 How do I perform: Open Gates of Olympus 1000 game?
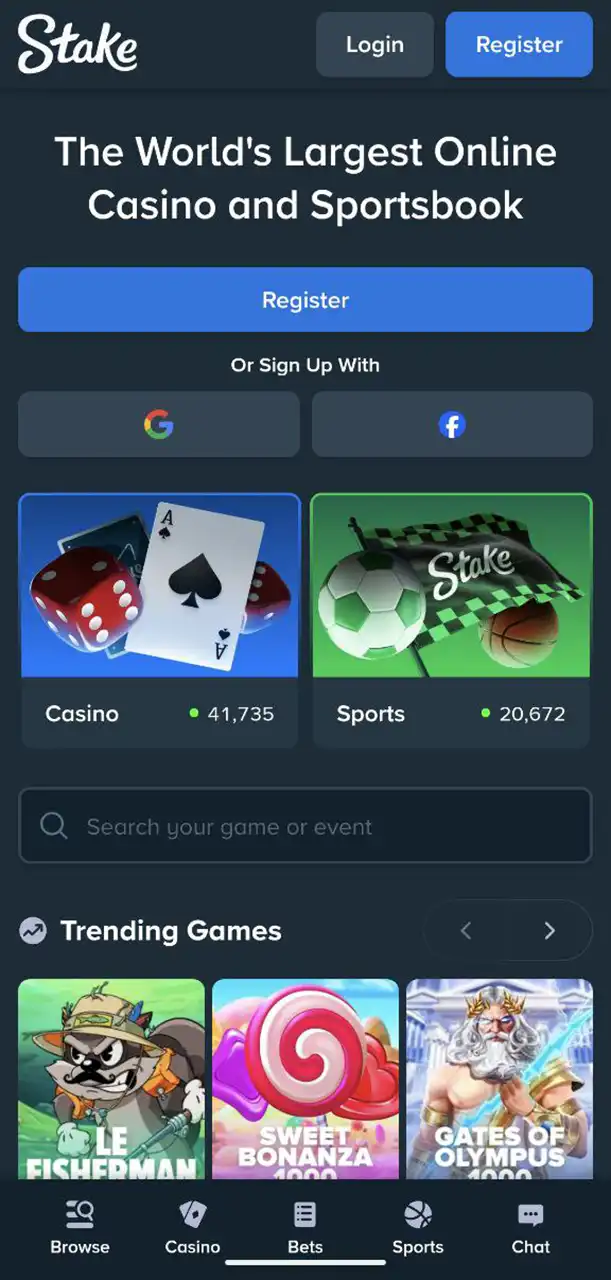(499, 1078)
